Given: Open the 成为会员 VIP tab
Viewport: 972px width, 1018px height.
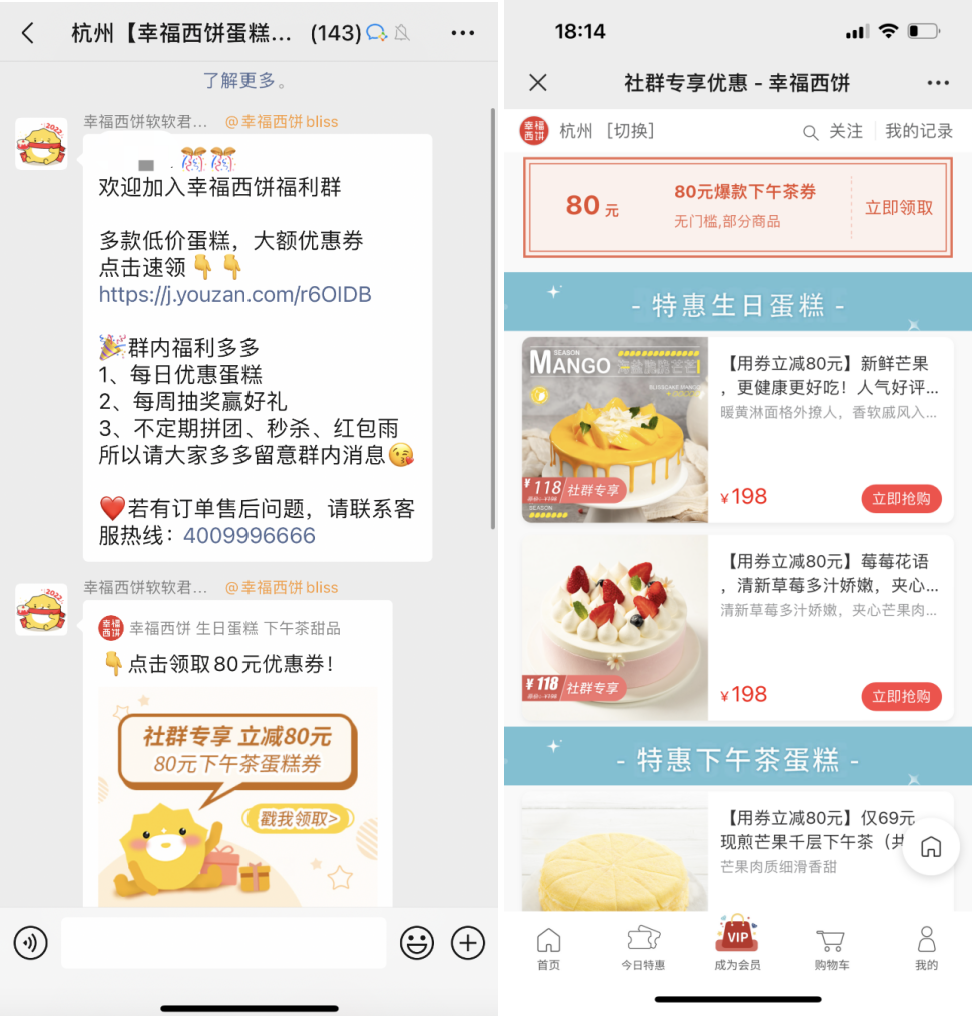Looking at the screenshot, I should tap(737, 945).
